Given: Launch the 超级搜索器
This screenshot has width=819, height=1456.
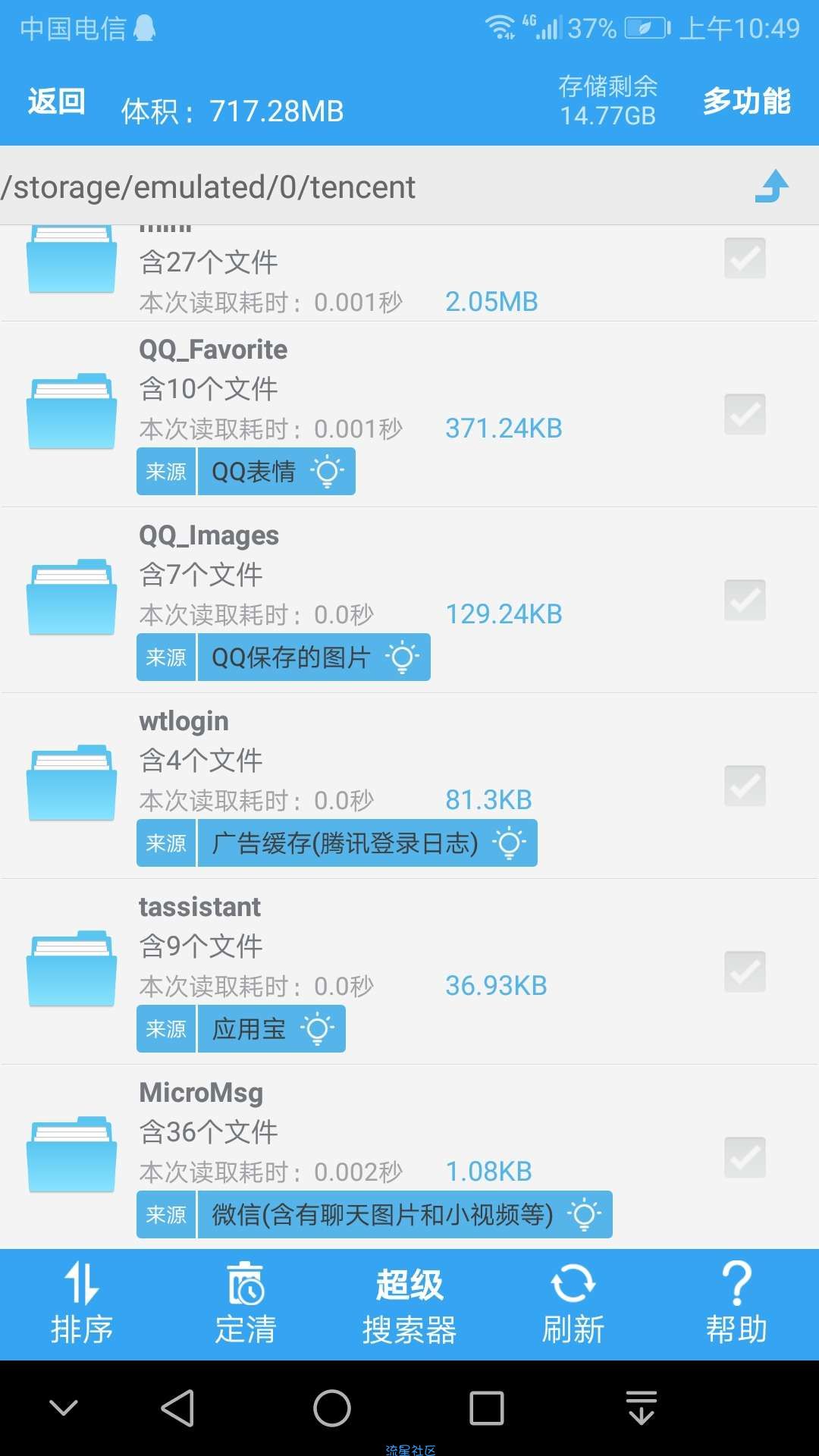Looking at the screenshot, I should click(409, 1304).
